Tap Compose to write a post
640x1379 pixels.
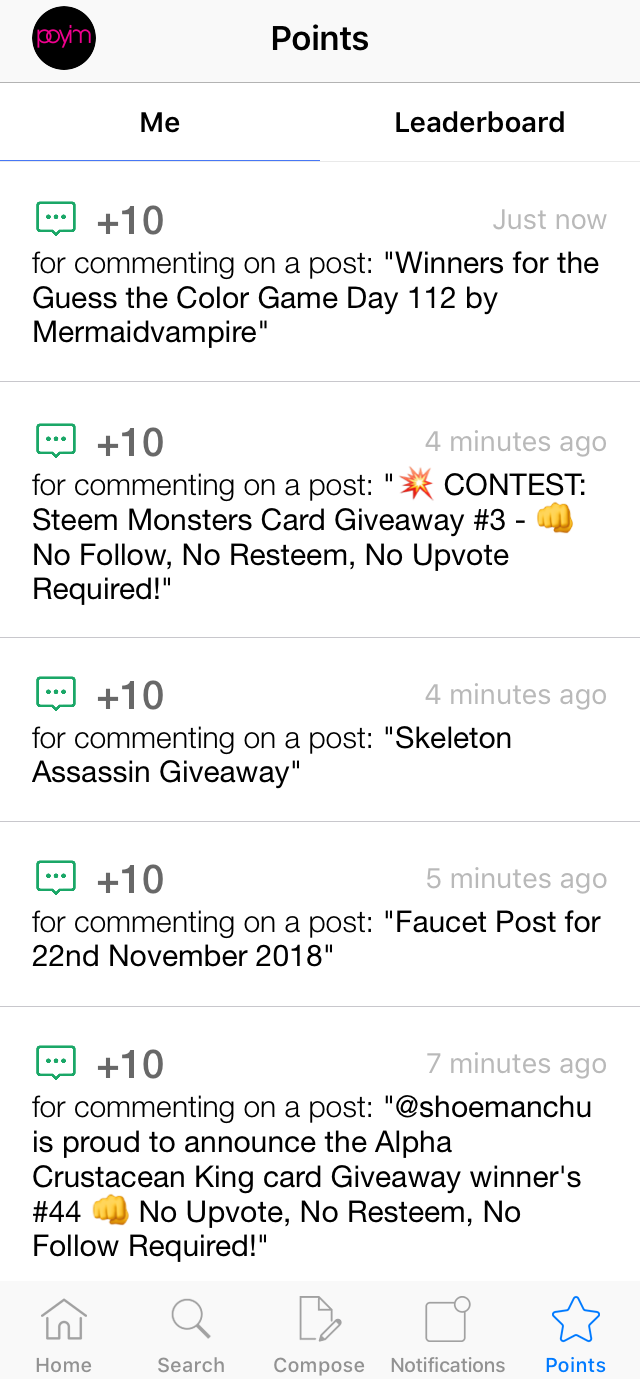pos(319,1334)
